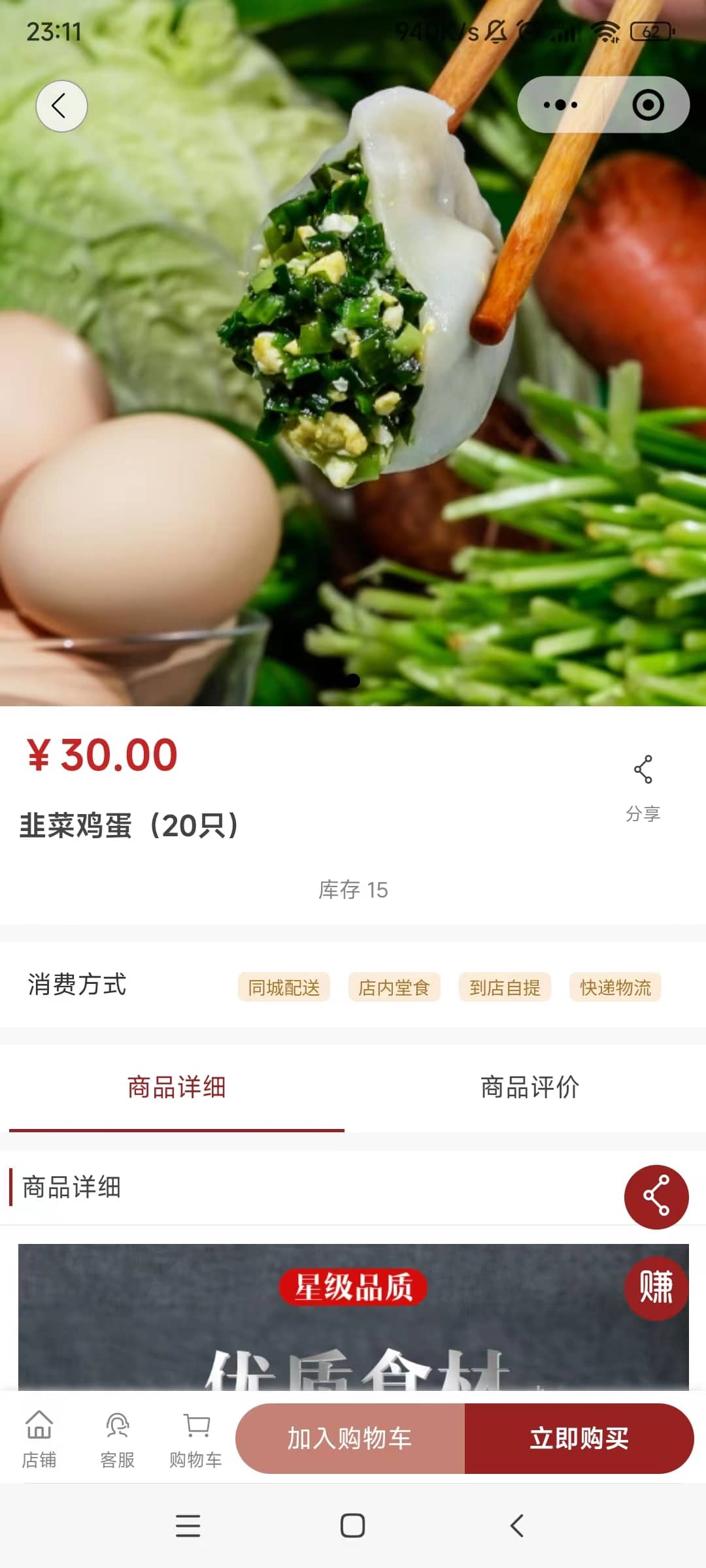Go back using the top-left arrow
This screenshot has width=706, height=1568.
click(x=61, y=106)
